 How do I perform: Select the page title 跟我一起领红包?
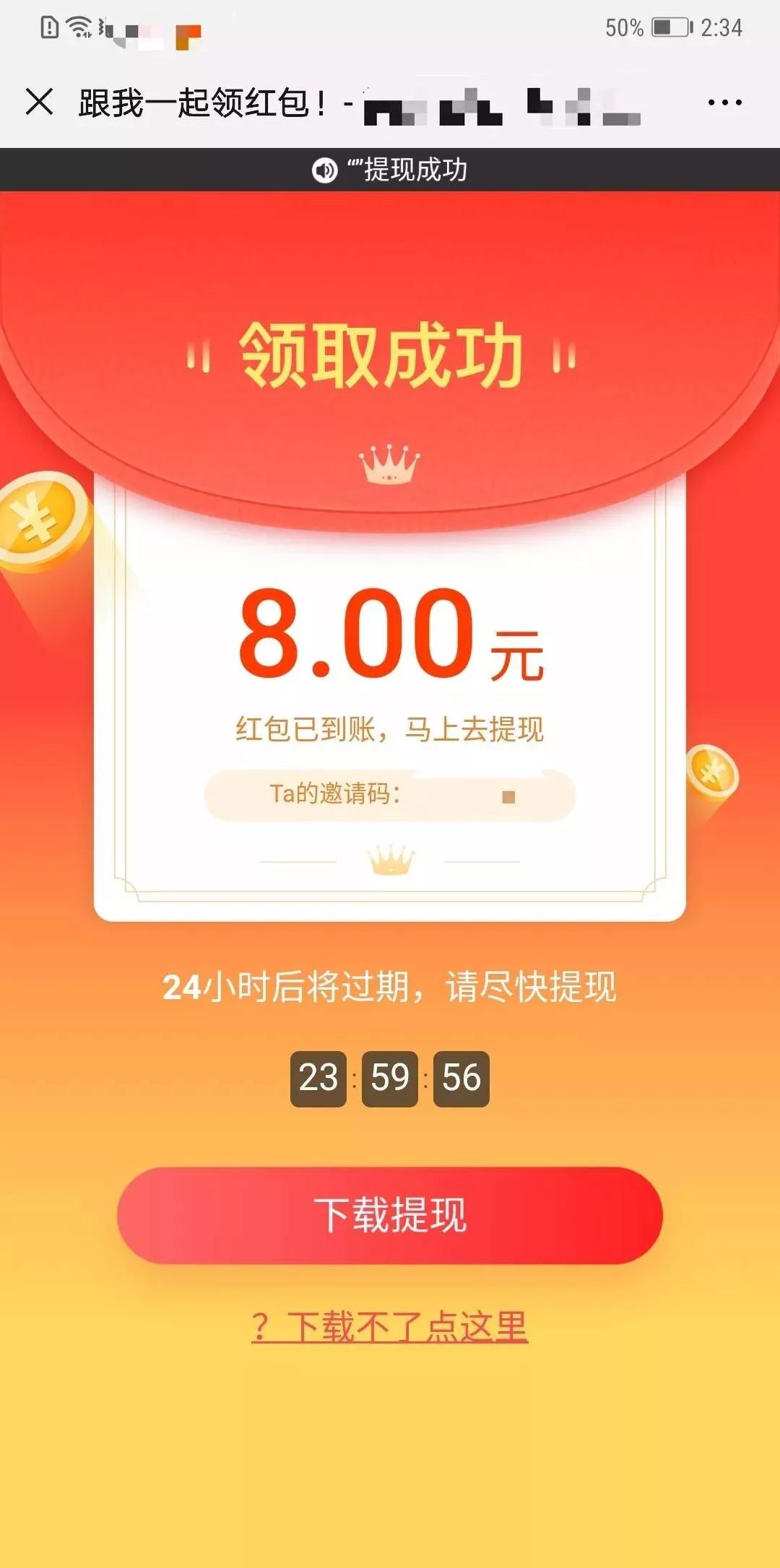202,101
